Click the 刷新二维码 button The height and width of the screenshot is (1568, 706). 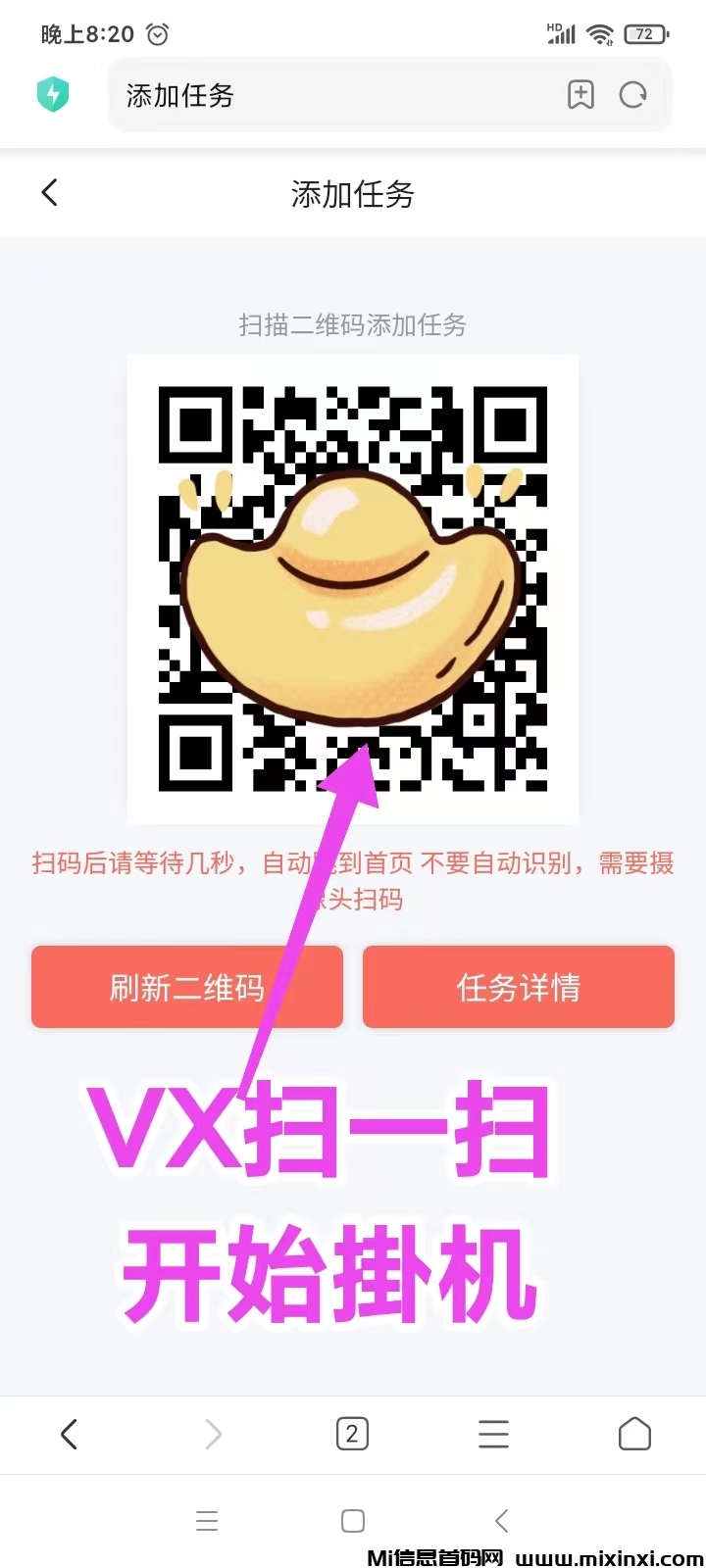point(186,987)
